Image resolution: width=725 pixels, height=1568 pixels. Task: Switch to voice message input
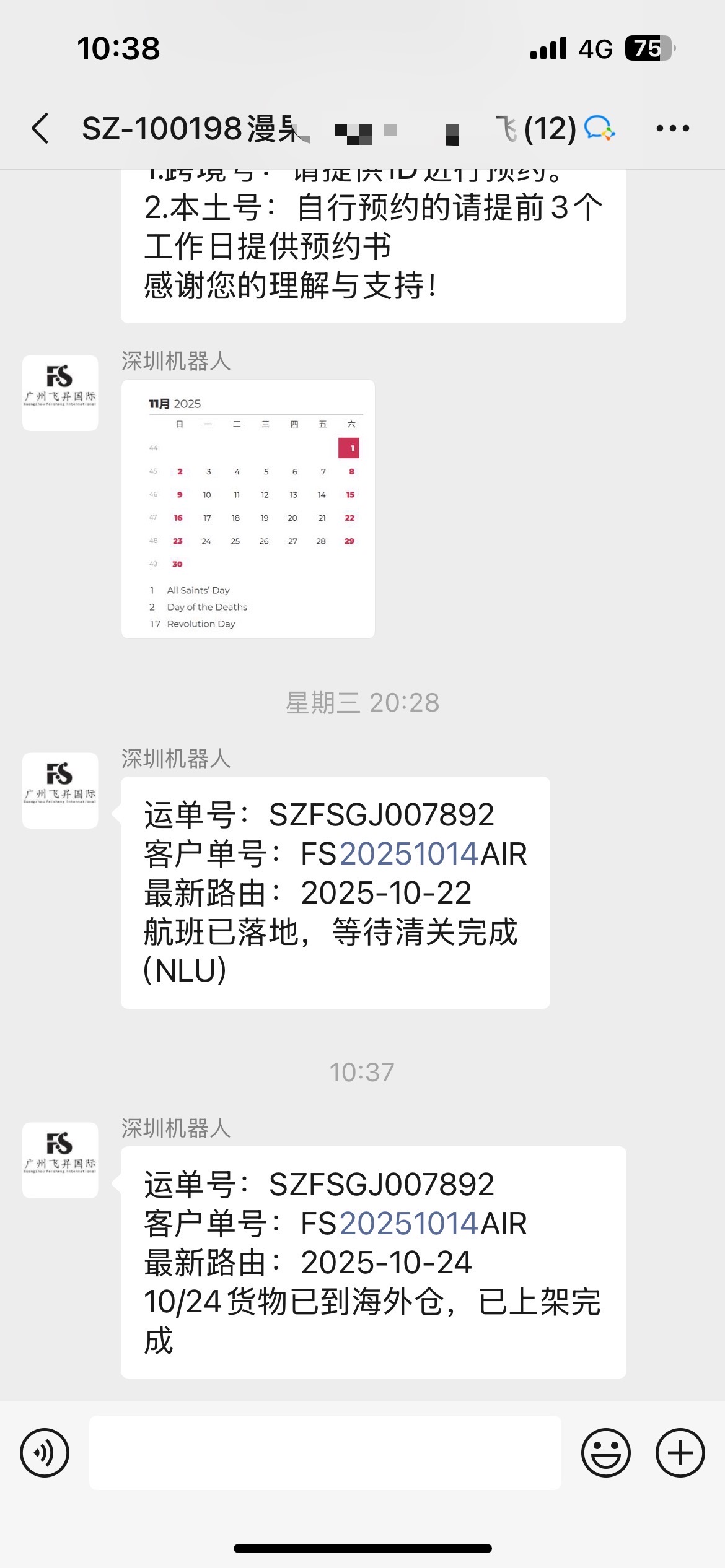45,1452
